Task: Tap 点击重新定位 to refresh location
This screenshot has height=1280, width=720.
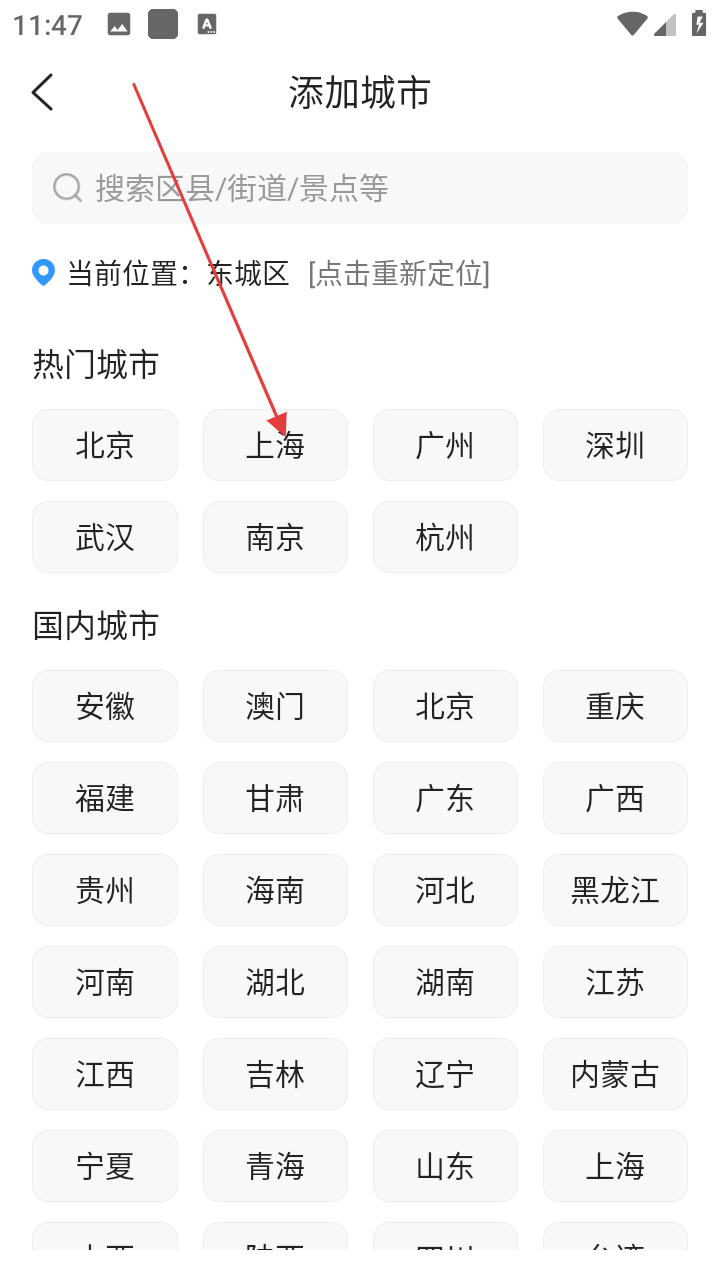Action: click(398, 273)
